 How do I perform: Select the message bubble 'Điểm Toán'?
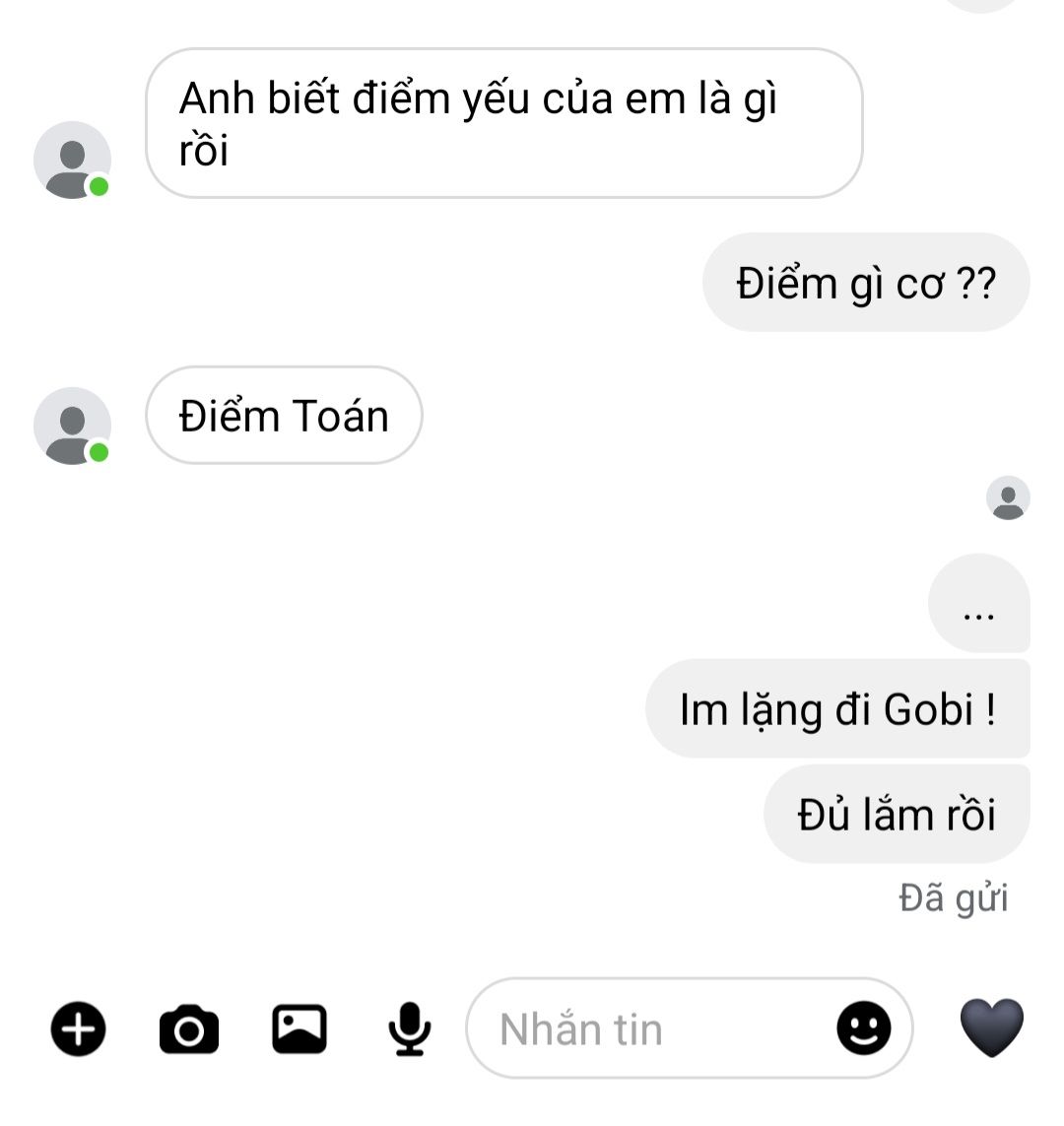(284, 415)
